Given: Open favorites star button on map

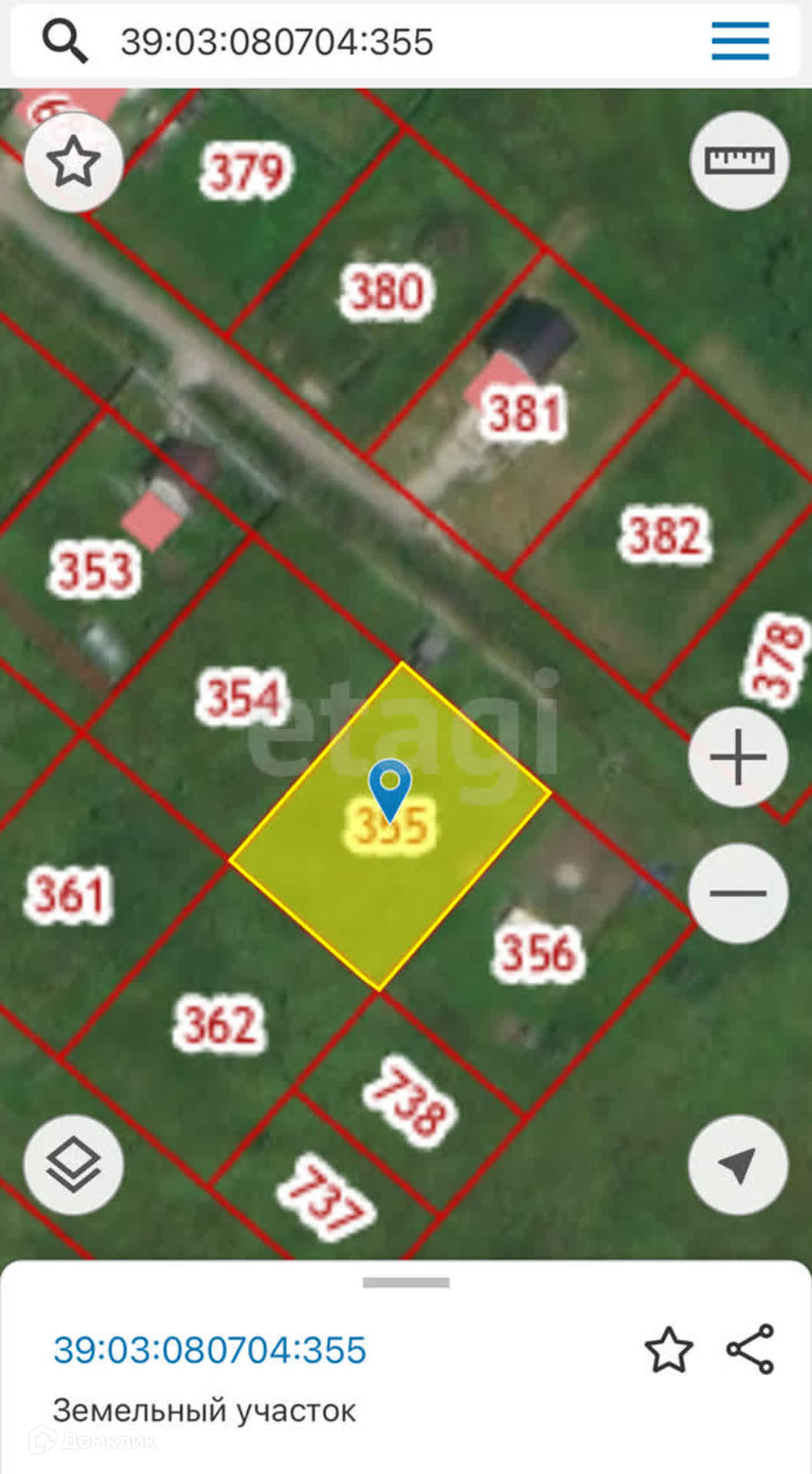Looking at the screenshot, I should coord(74,162).
